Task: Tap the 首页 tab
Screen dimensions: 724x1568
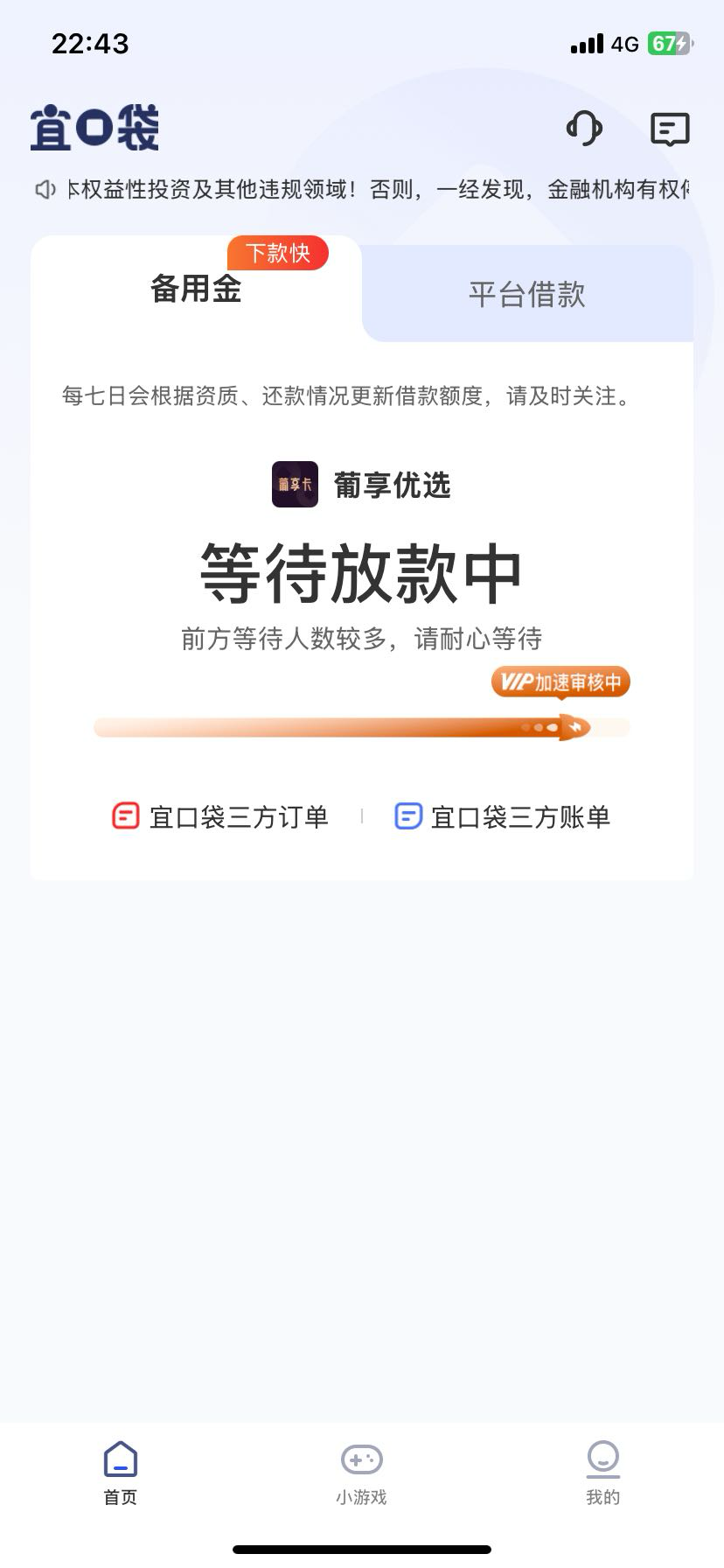Action: [x=121, y=1473]
